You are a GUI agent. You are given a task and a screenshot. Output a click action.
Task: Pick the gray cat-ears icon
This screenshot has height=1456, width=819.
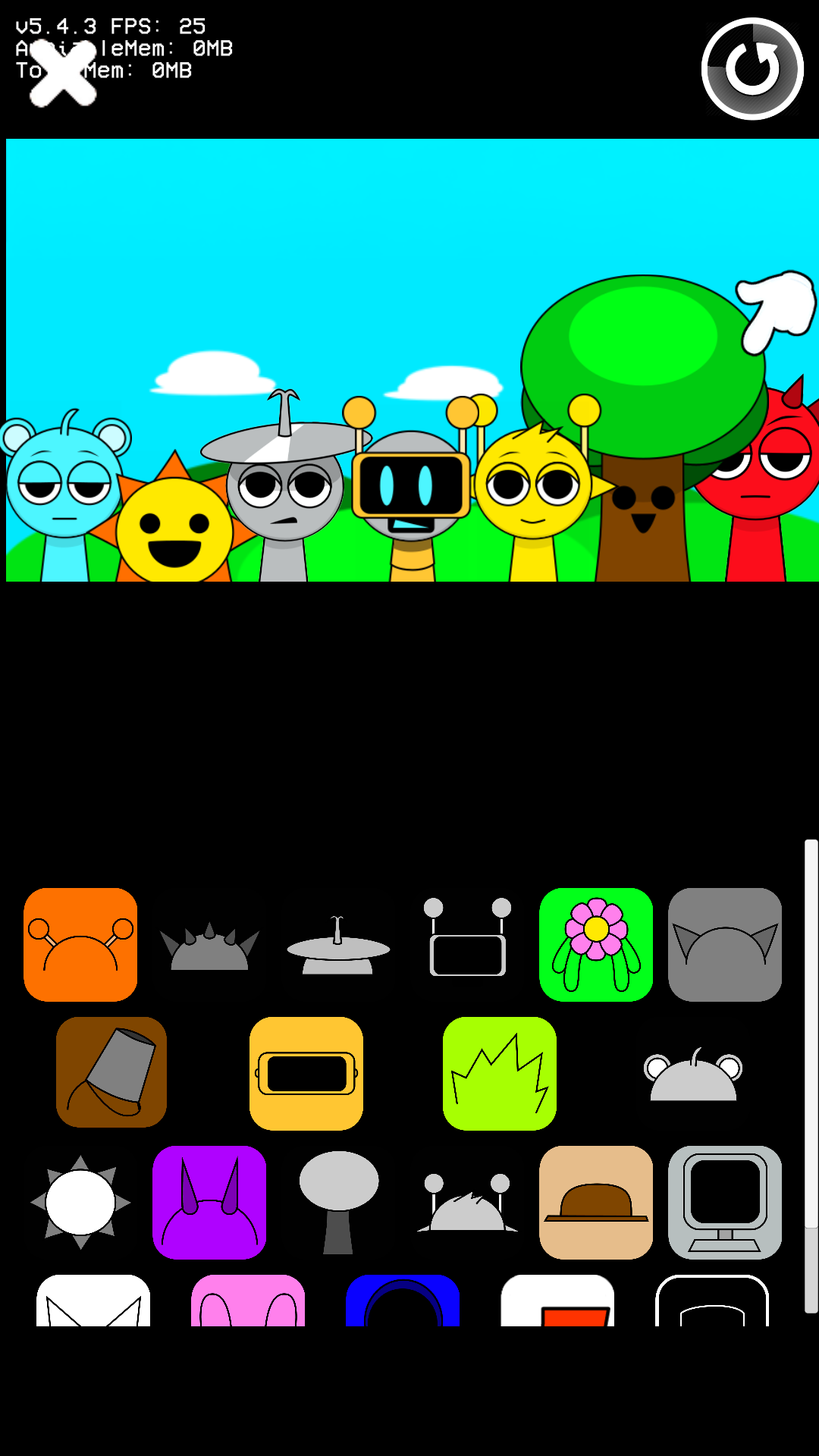click(725, 945)
